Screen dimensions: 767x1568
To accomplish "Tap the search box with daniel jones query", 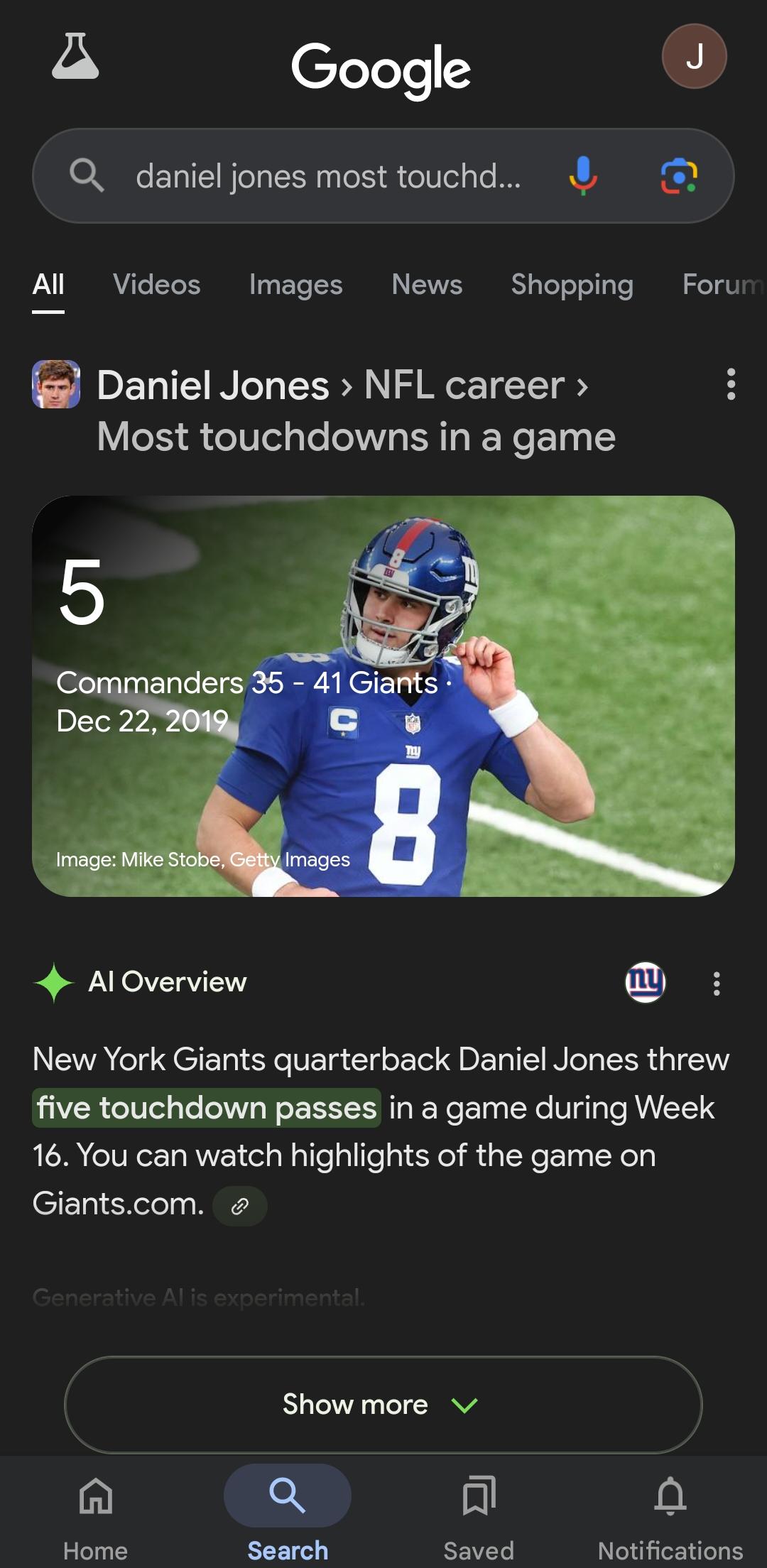I will 383,176.
